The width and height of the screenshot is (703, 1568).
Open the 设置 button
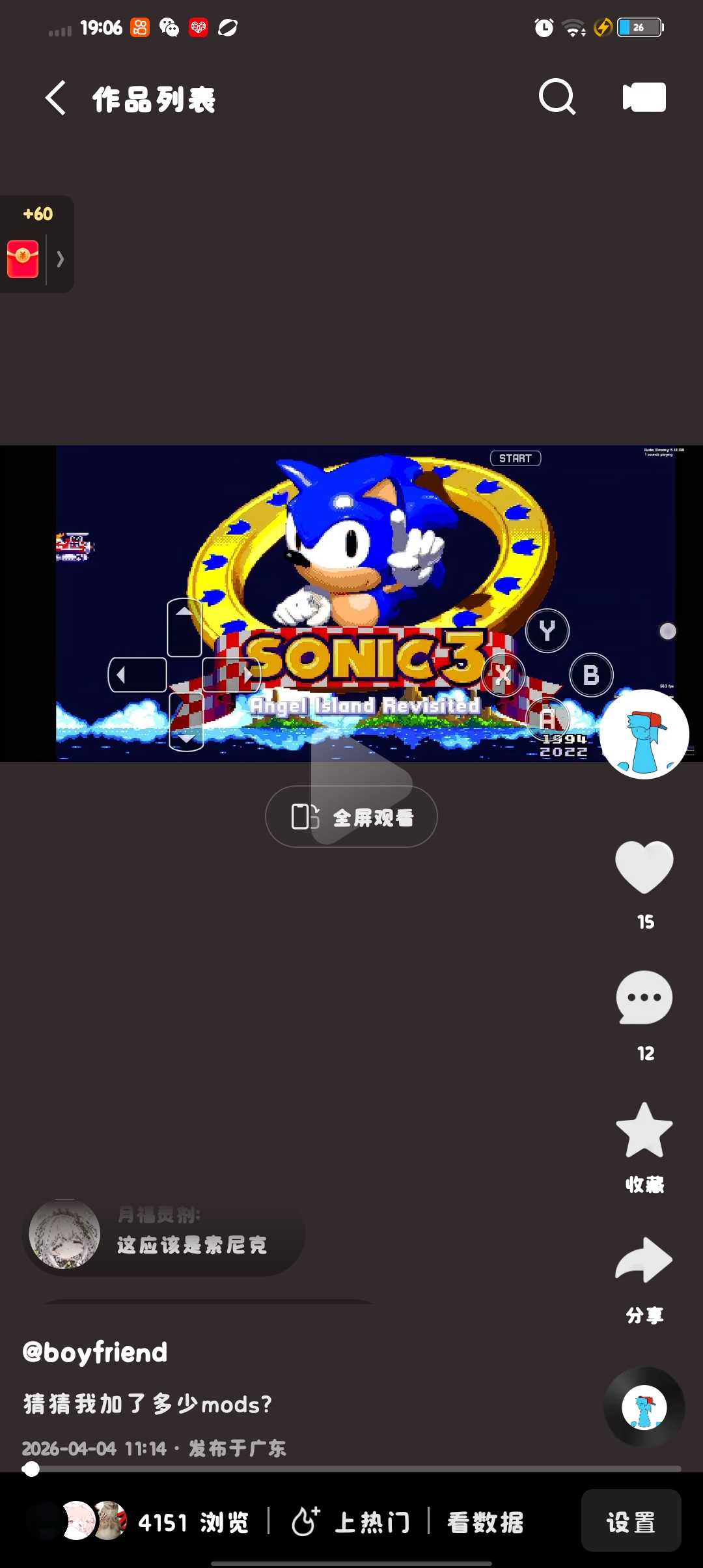click(631, 1522)
